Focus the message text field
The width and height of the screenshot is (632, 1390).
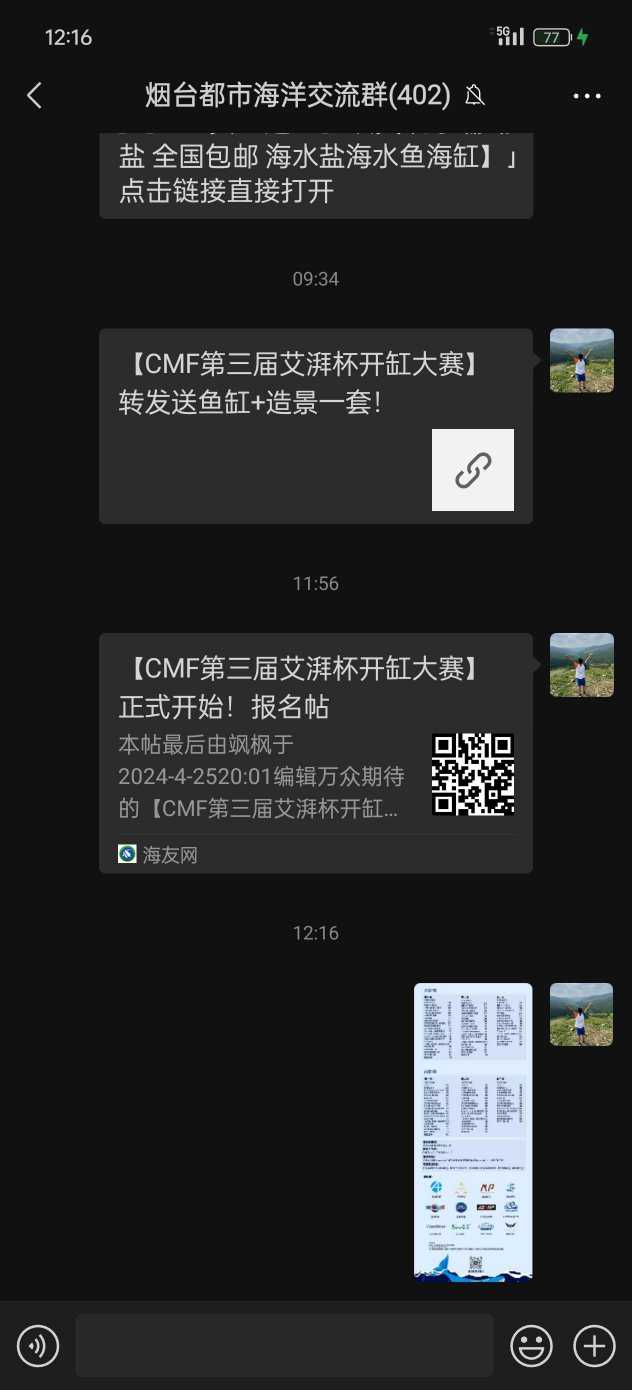[x=284, y=1346]
